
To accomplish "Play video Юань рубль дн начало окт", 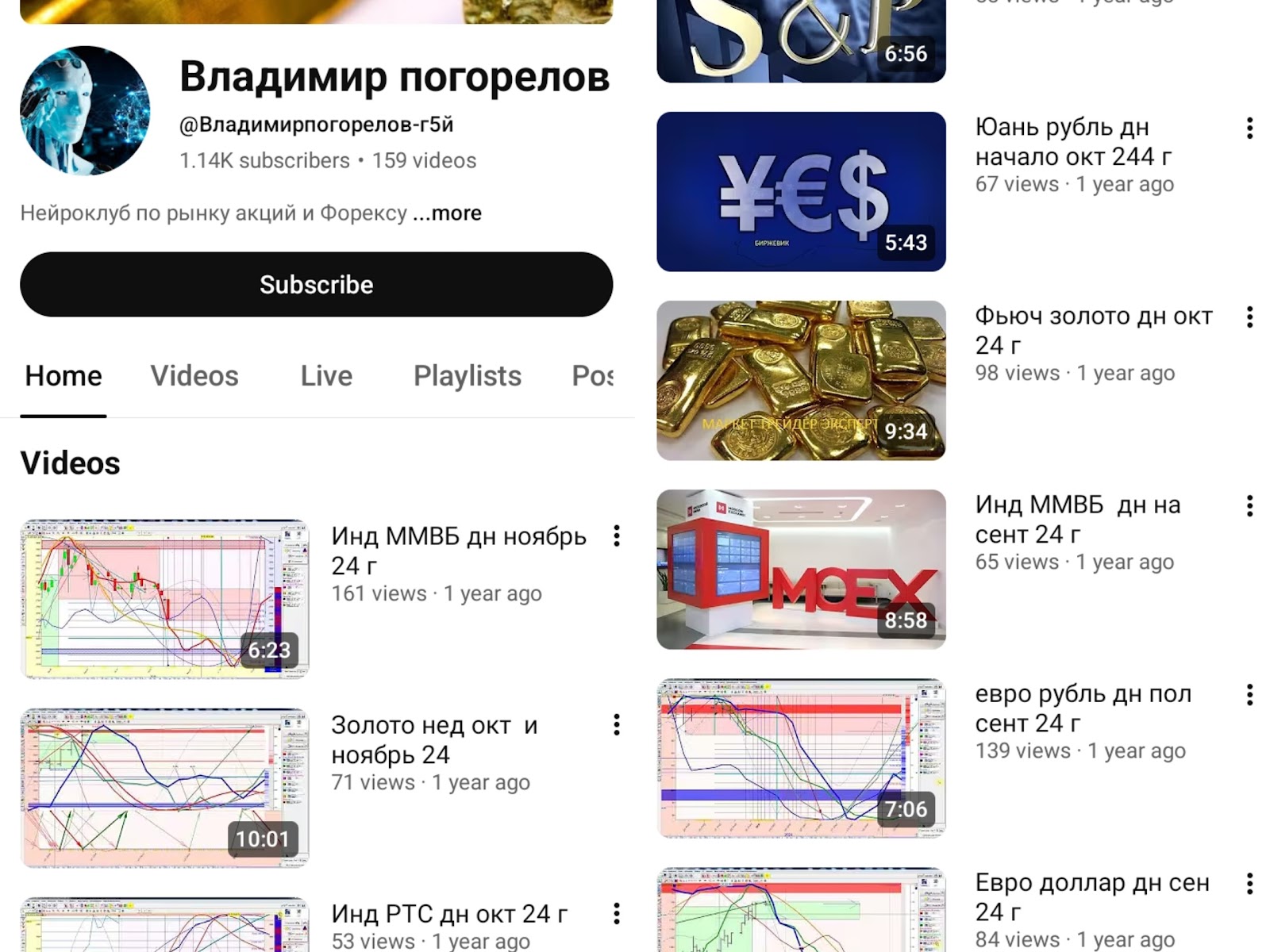I will [801, 191].
